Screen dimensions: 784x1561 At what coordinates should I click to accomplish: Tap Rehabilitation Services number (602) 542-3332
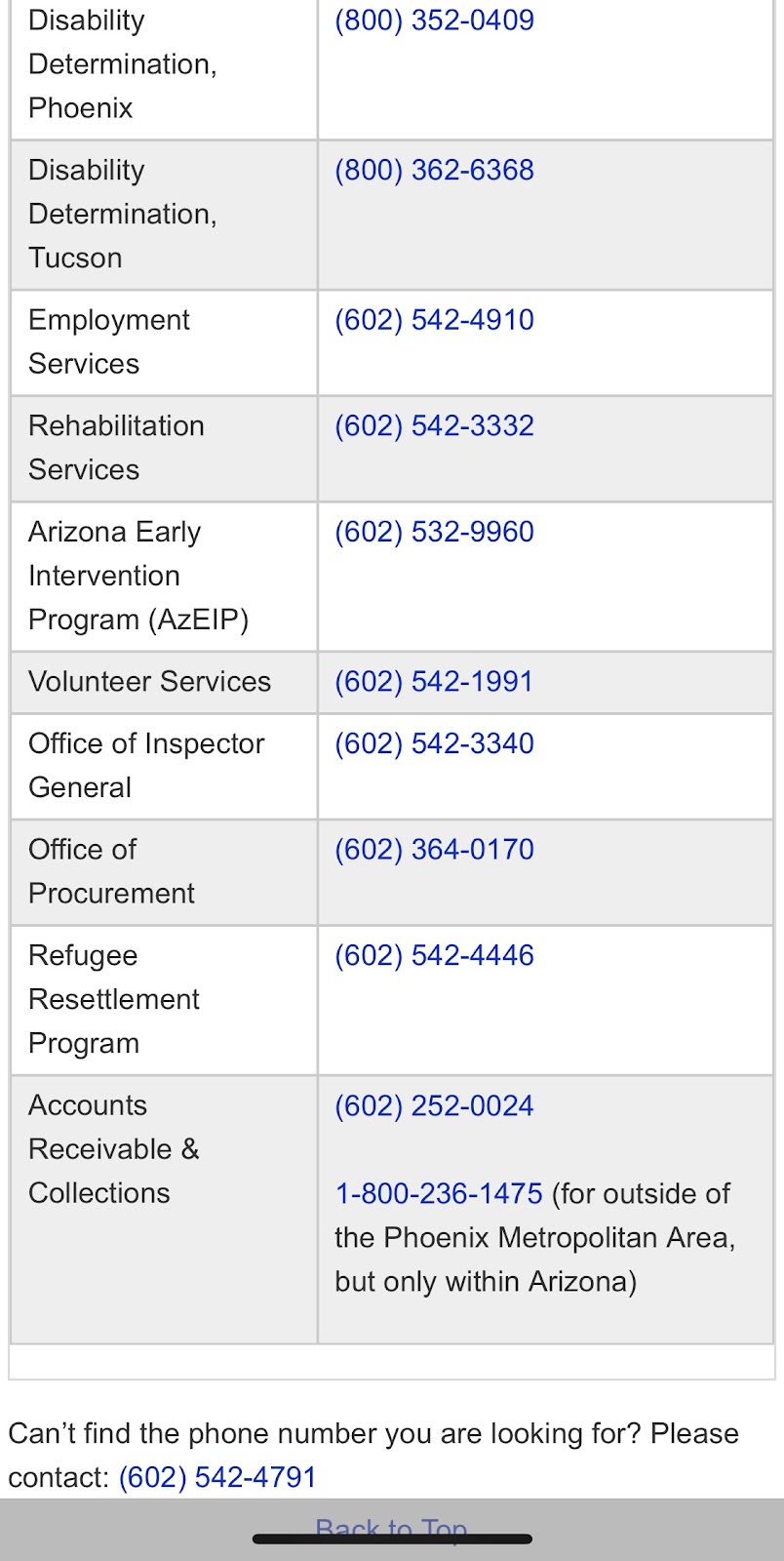[x=434, y=426]
